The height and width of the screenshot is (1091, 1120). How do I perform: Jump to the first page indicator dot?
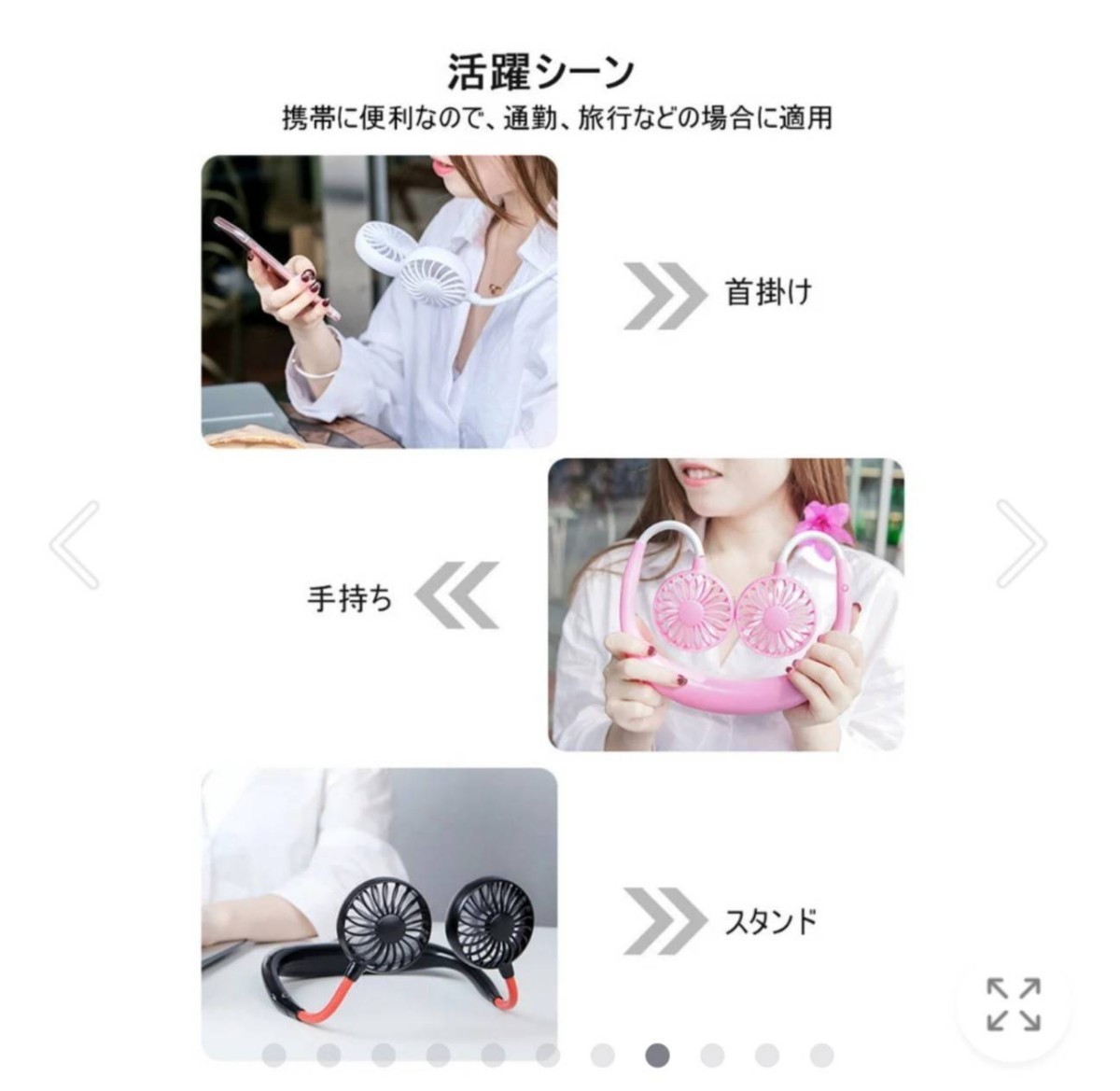coord(273,1056)
